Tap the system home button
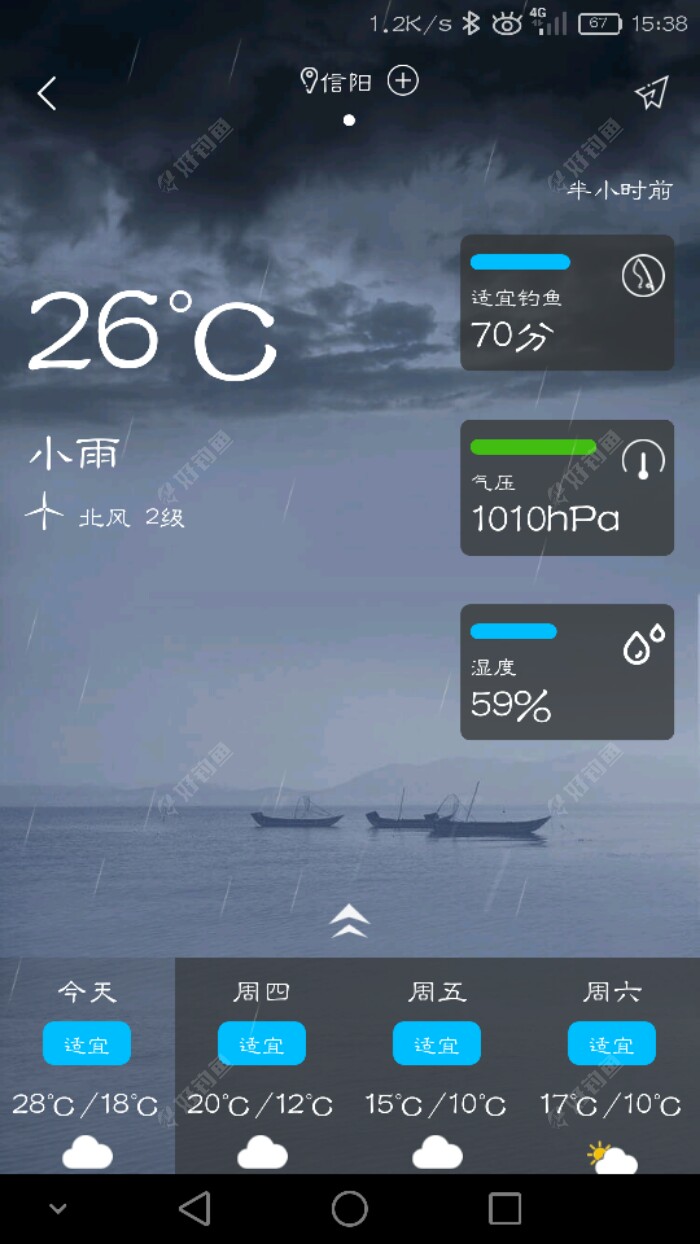 [350, 1208]
